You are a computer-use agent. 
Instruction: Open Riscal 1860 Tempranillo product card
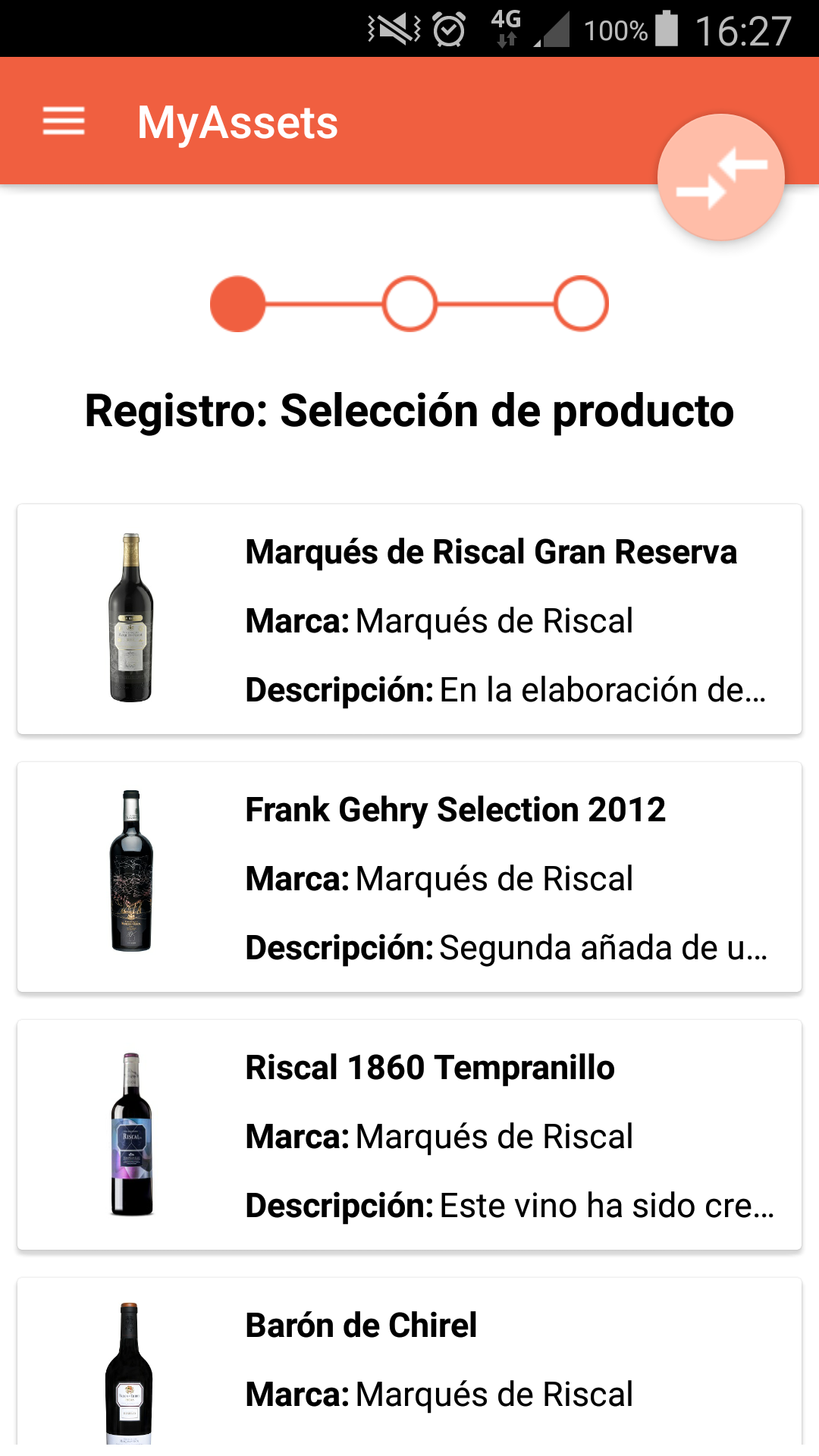(x=409, y=1134)
